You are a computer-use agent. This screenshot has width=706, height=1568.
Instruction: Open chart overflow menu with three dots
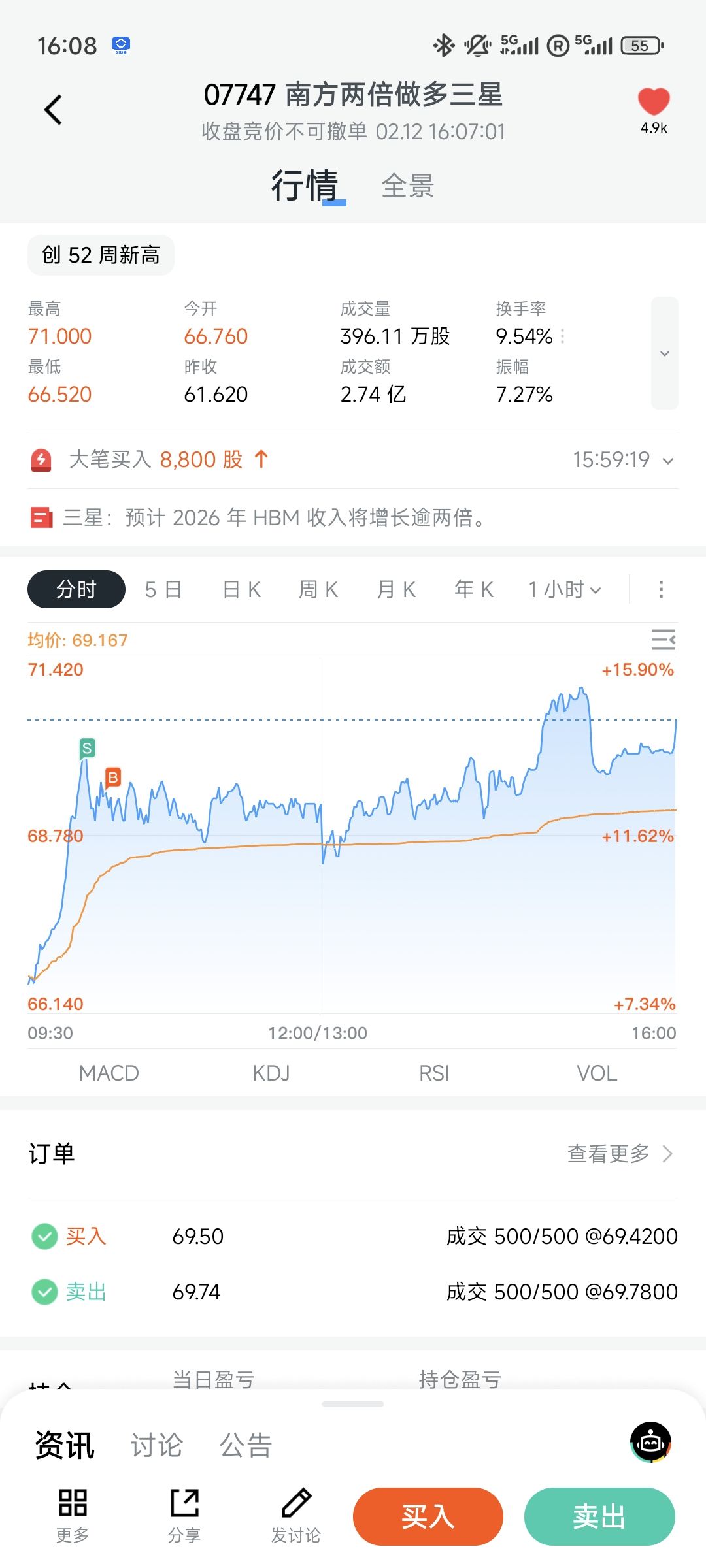pyautogui.click(x=661, y=590)
